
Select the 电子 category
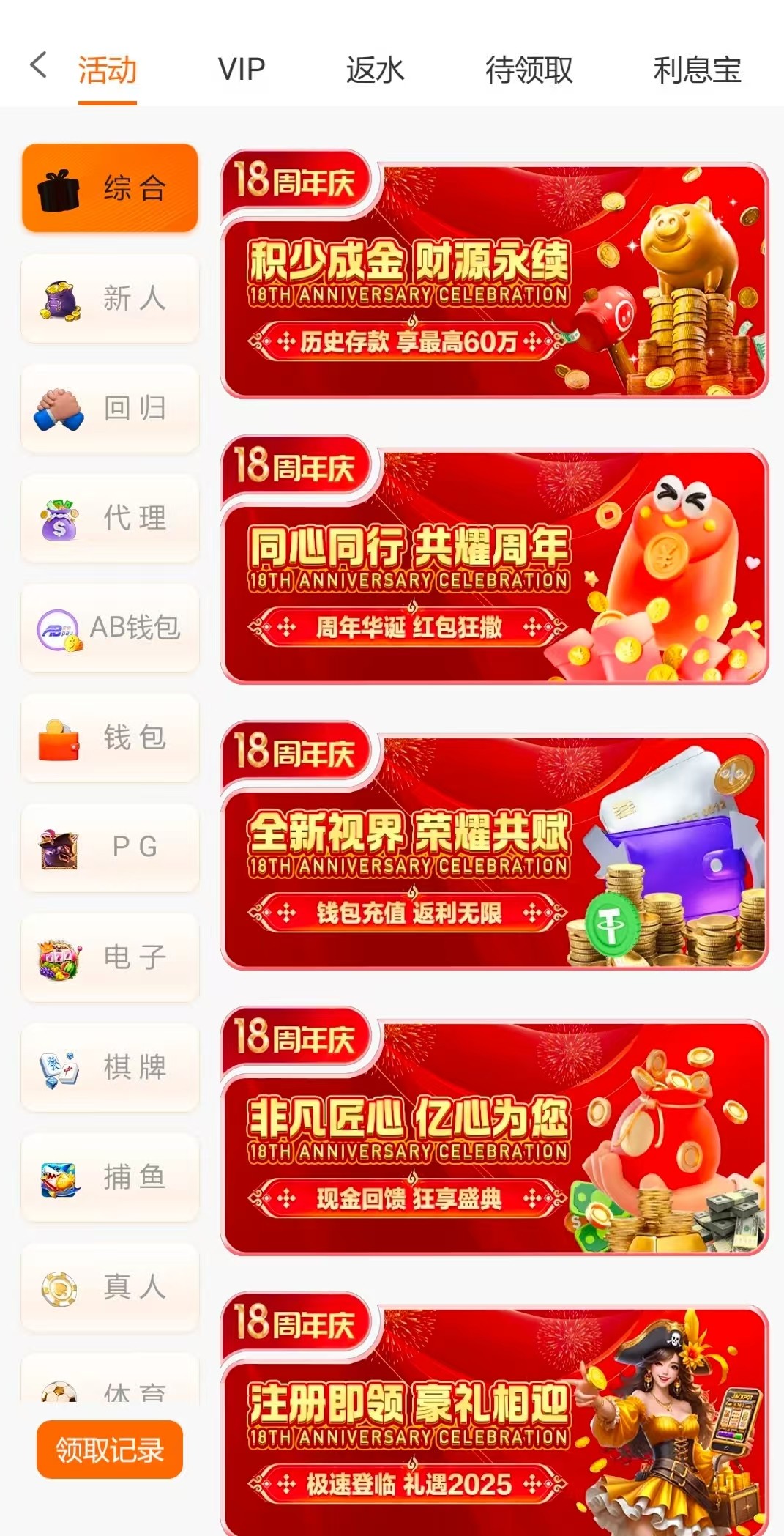[110, 957]
